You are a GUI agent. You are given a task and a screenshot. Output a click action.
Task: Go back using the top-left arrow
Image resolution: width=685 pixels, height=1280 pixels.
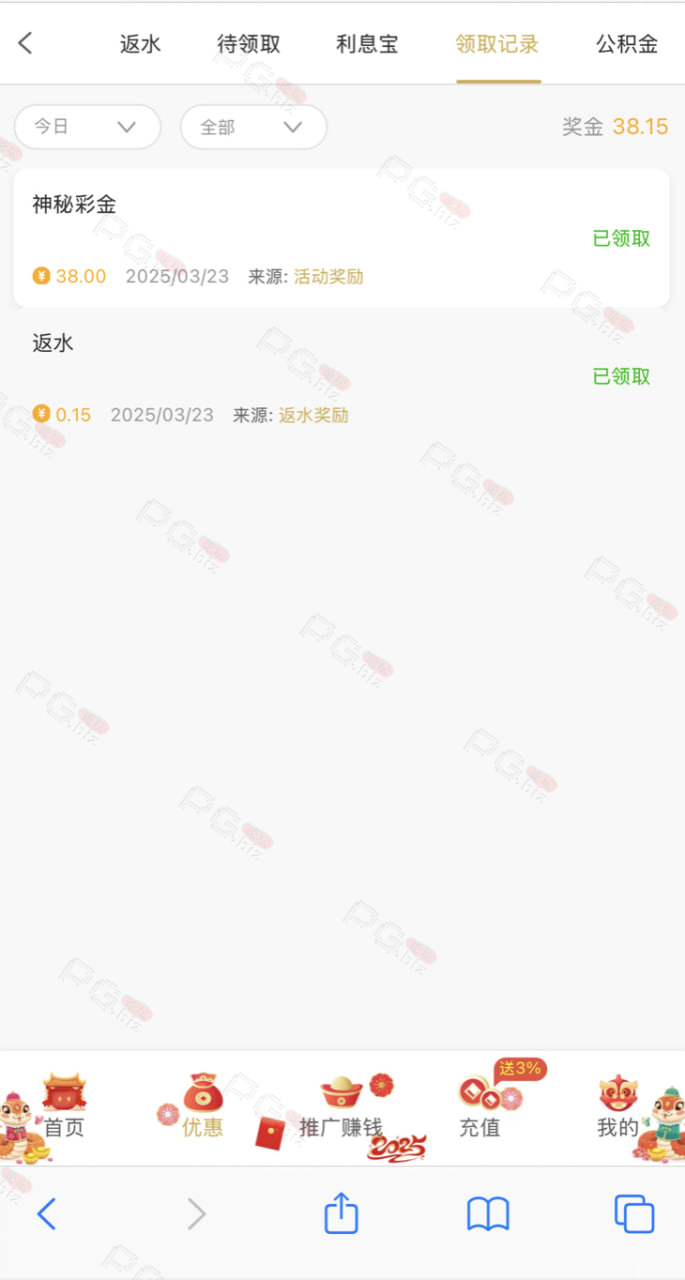point(26,43)
